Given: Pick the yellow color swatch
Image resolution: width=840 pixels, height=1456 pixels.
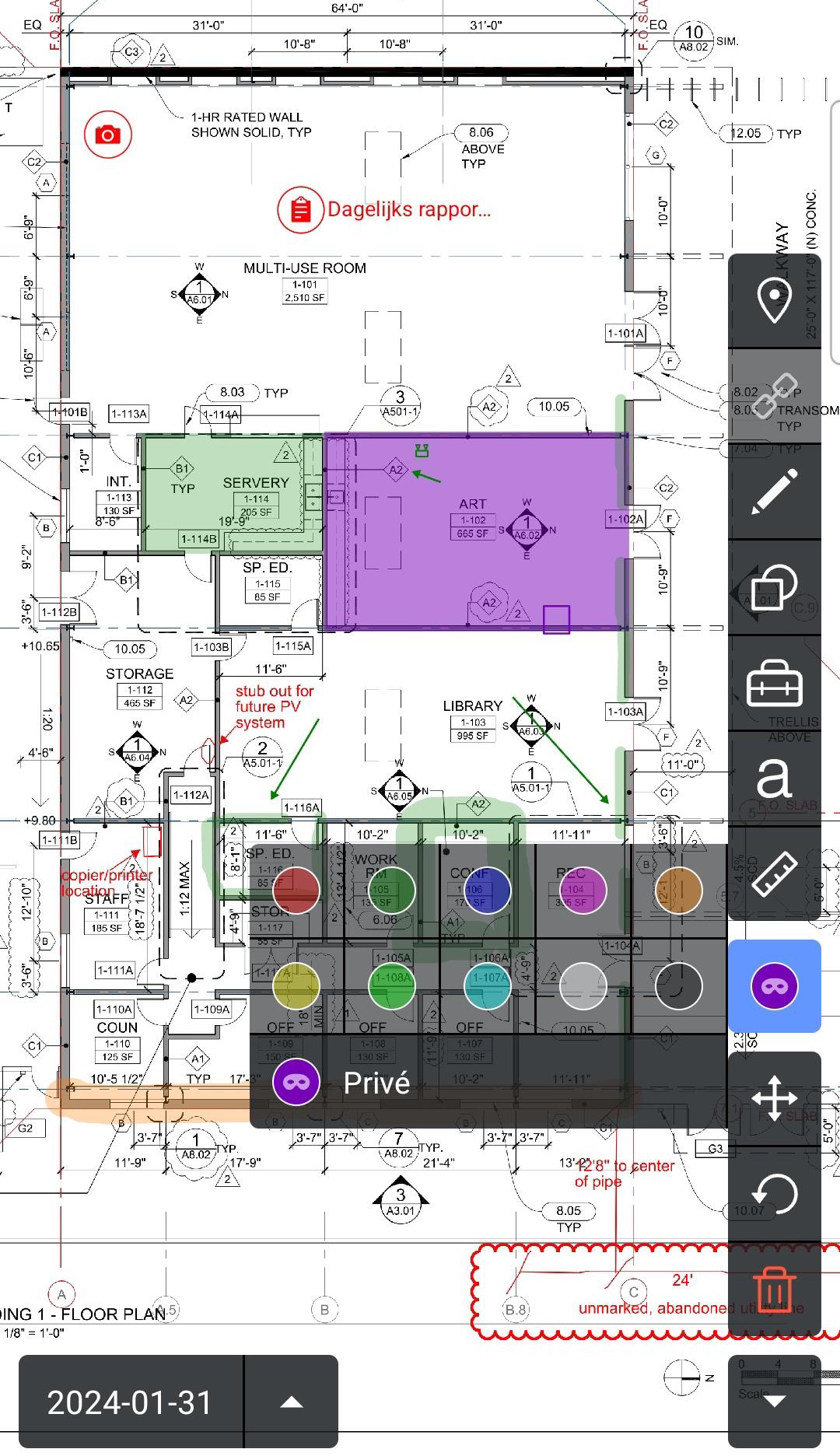Looking at the screenshot, I should click(x=296, y=985).
